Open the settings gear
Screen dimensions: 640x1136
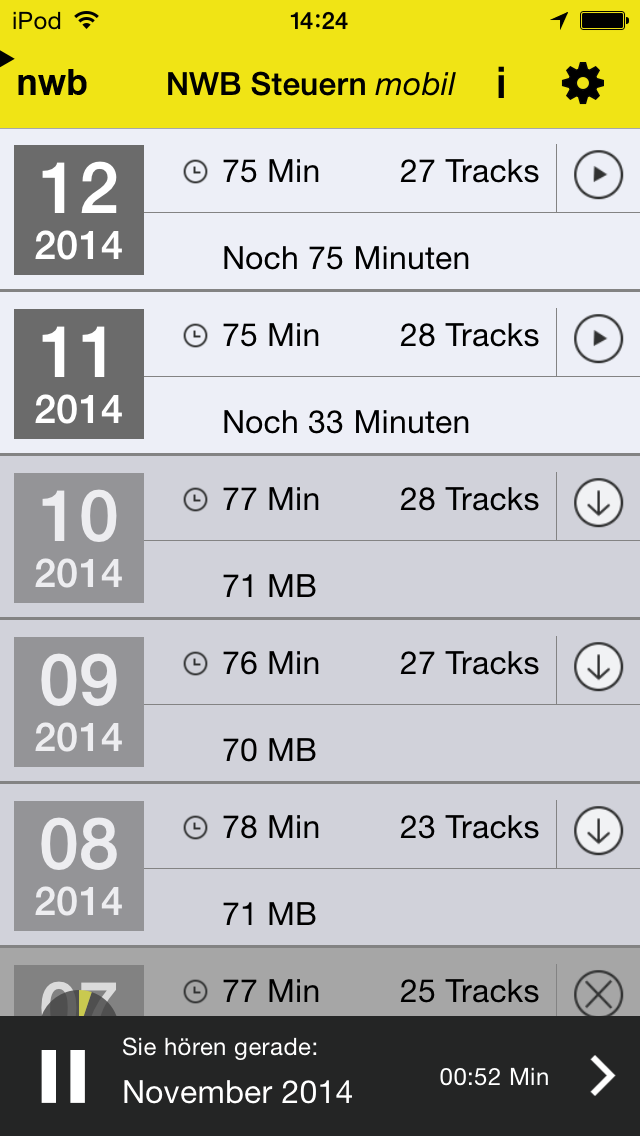tap(583, 84)
